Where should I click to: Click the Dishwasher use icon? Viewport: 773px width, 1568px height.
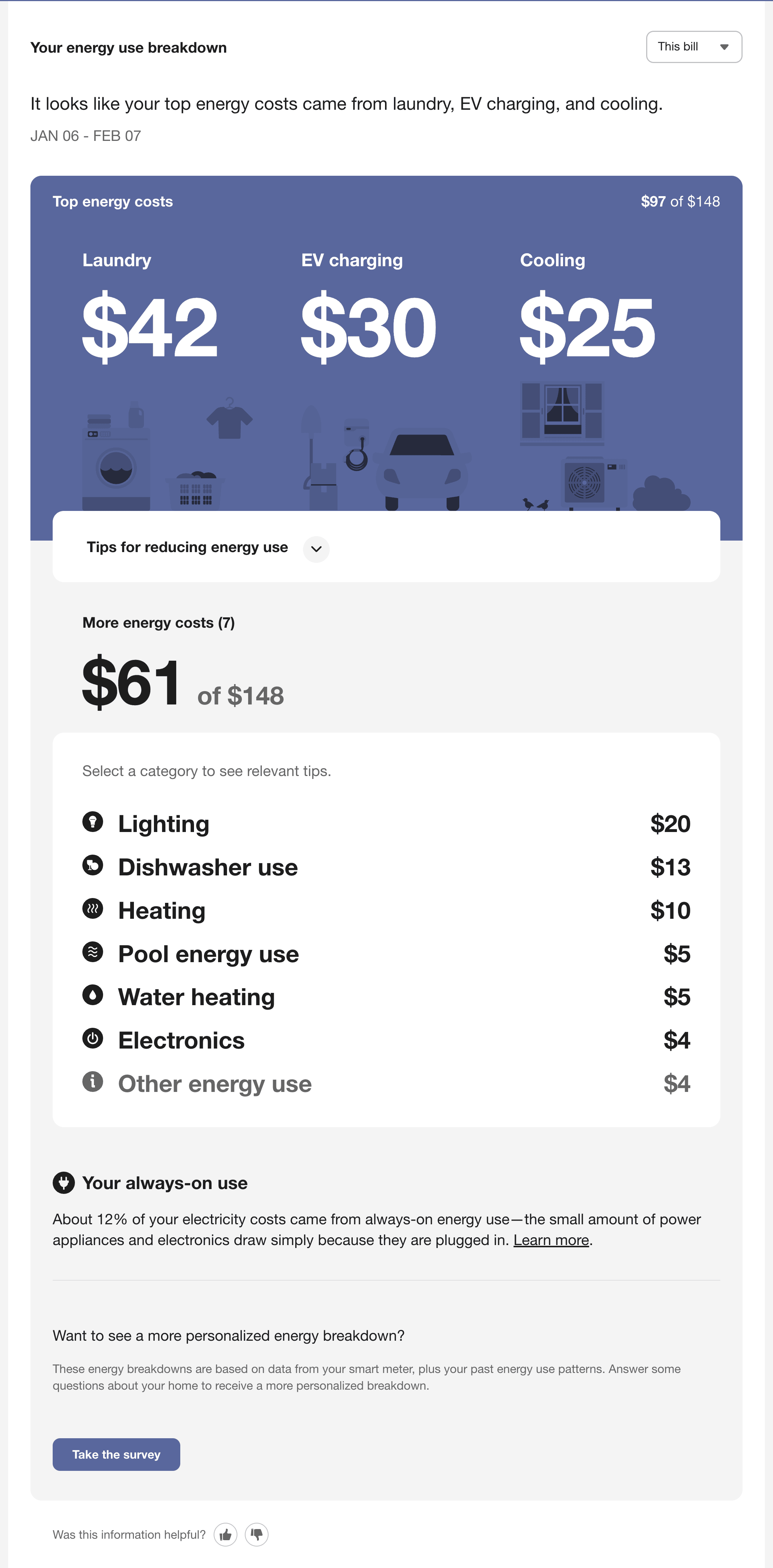point(93,866)
